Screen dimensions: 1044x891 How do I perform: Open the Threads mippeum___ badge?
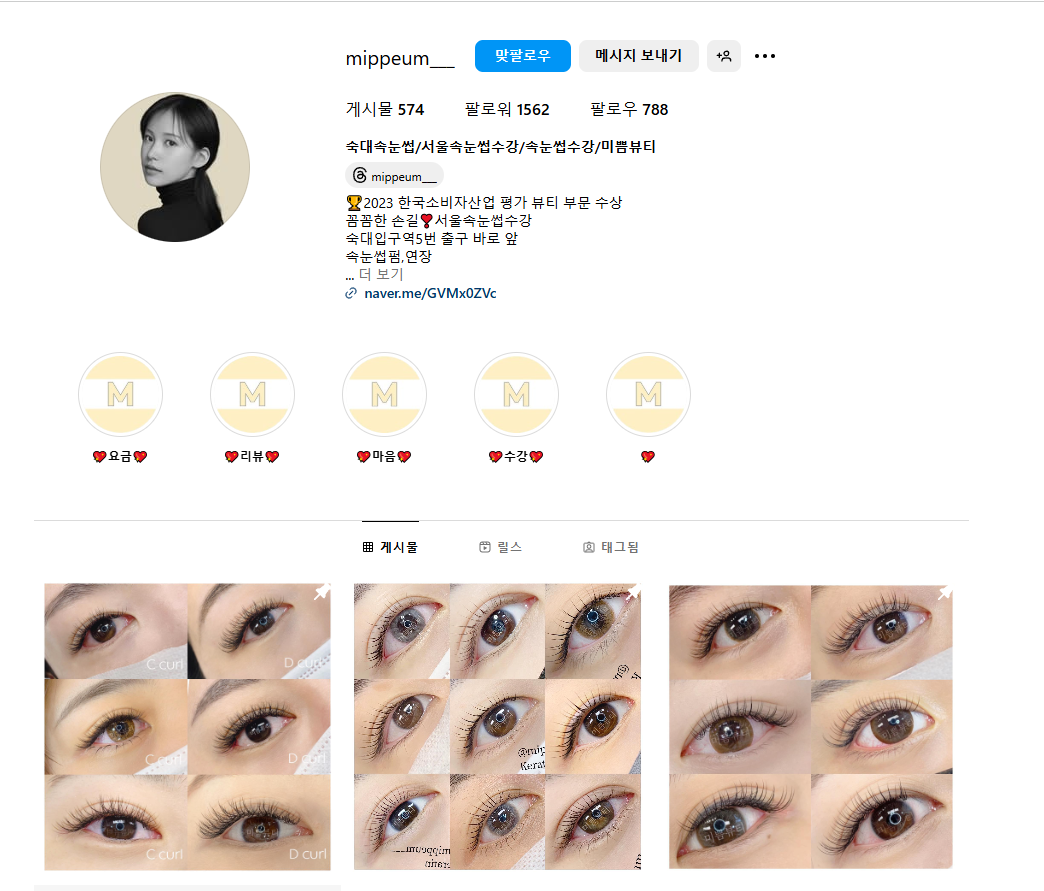point(395,177)
